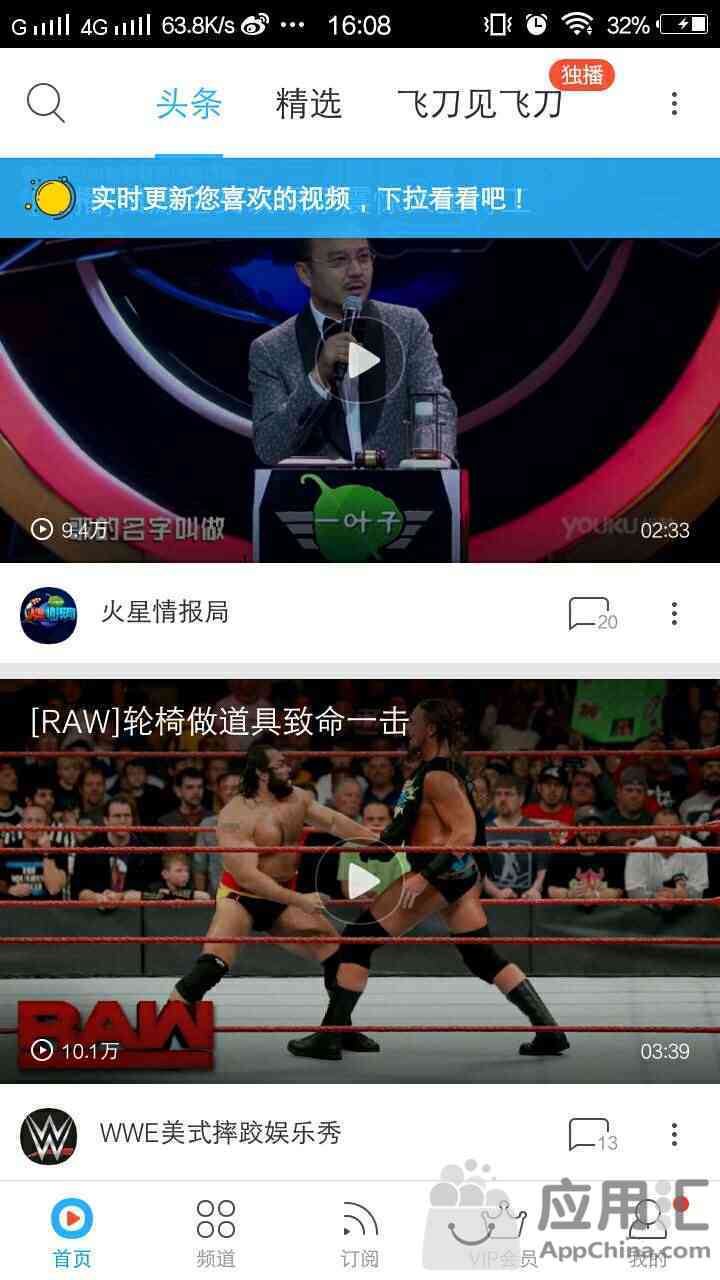Viewport: 720px width, 1280px height.
Task: Go to the 我的 tab
Action: (x=648, y=1232)
